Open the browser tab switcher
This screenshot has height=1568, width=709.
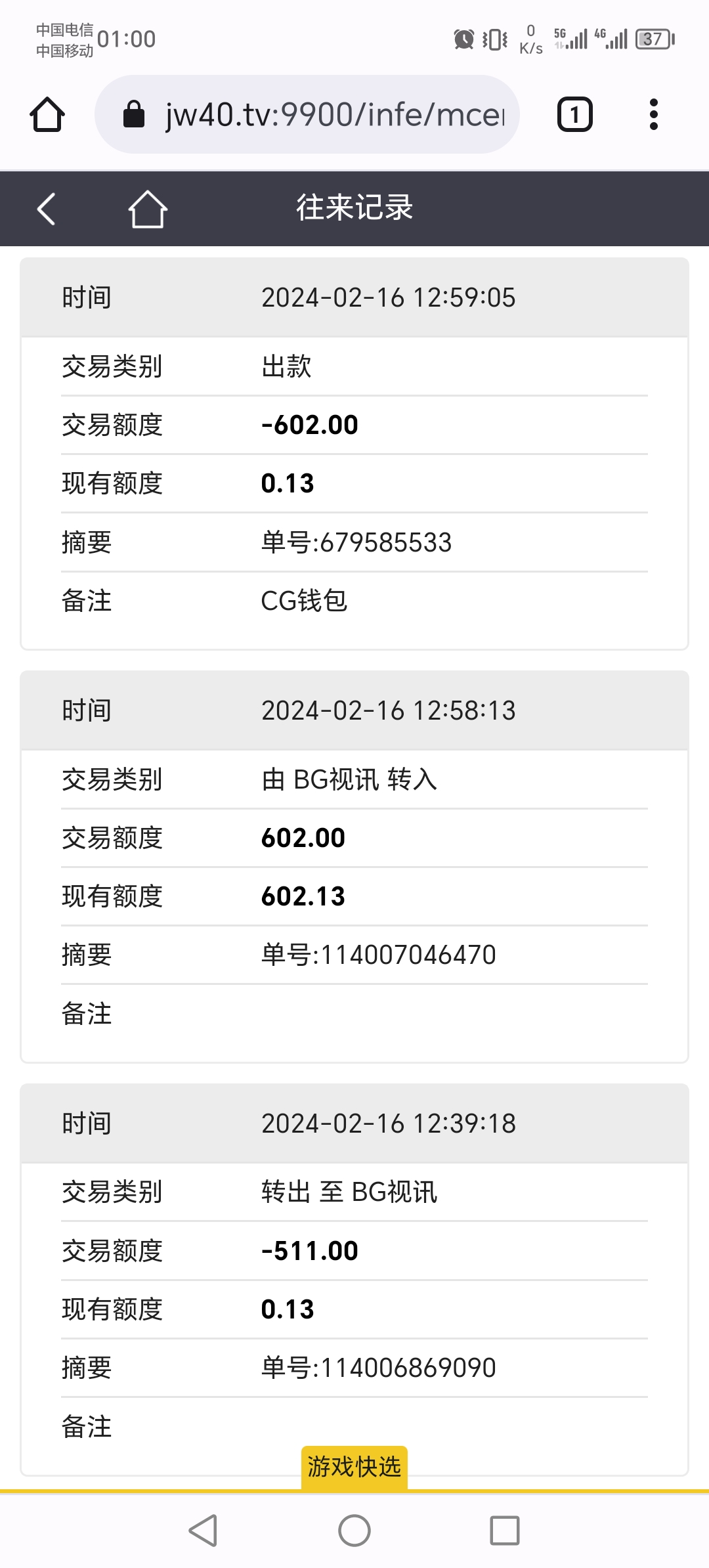pyautogui.click(x=574, y=115)
